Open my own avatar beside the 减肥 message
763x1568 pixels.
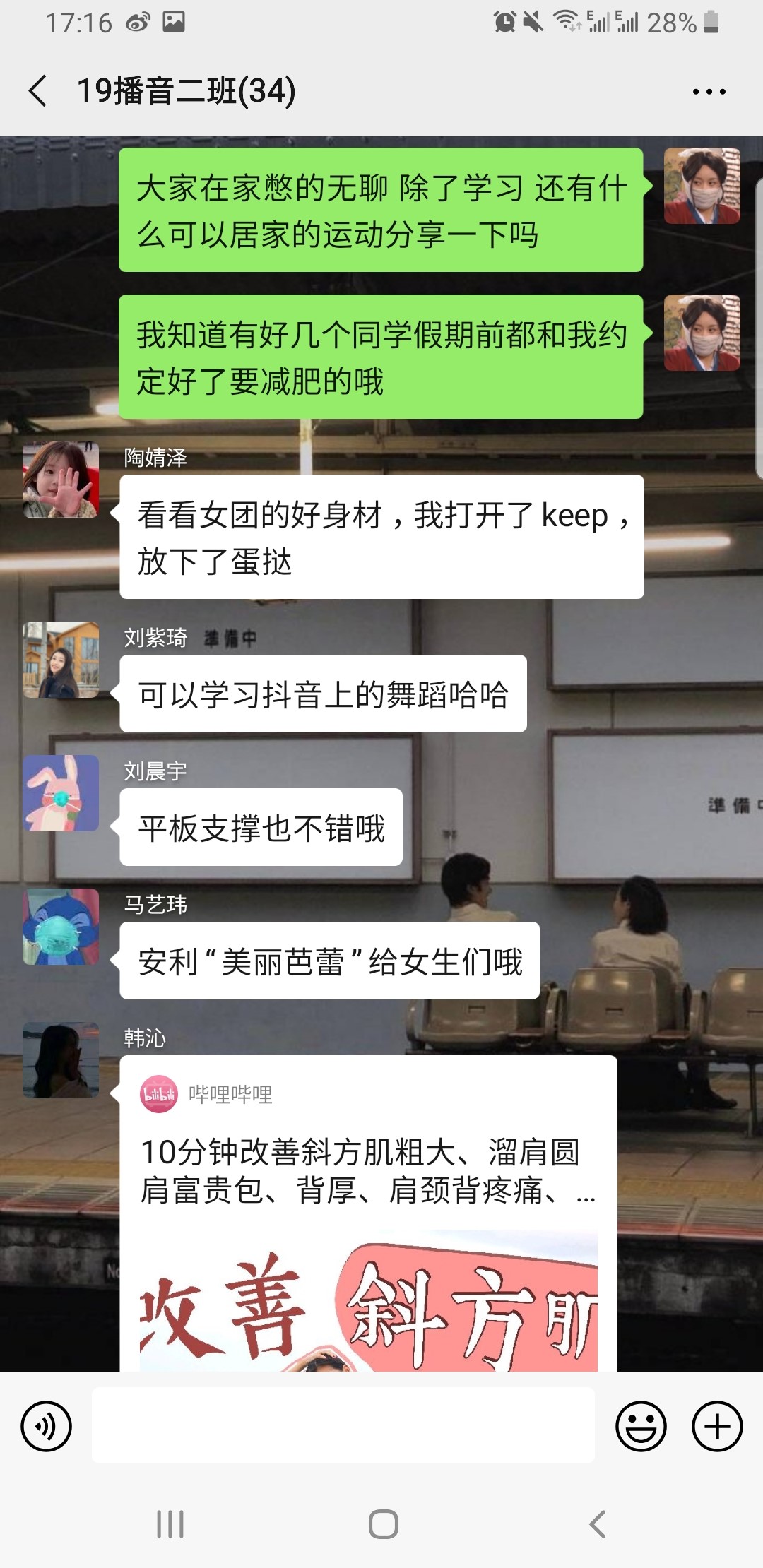(x=702, y=333)
